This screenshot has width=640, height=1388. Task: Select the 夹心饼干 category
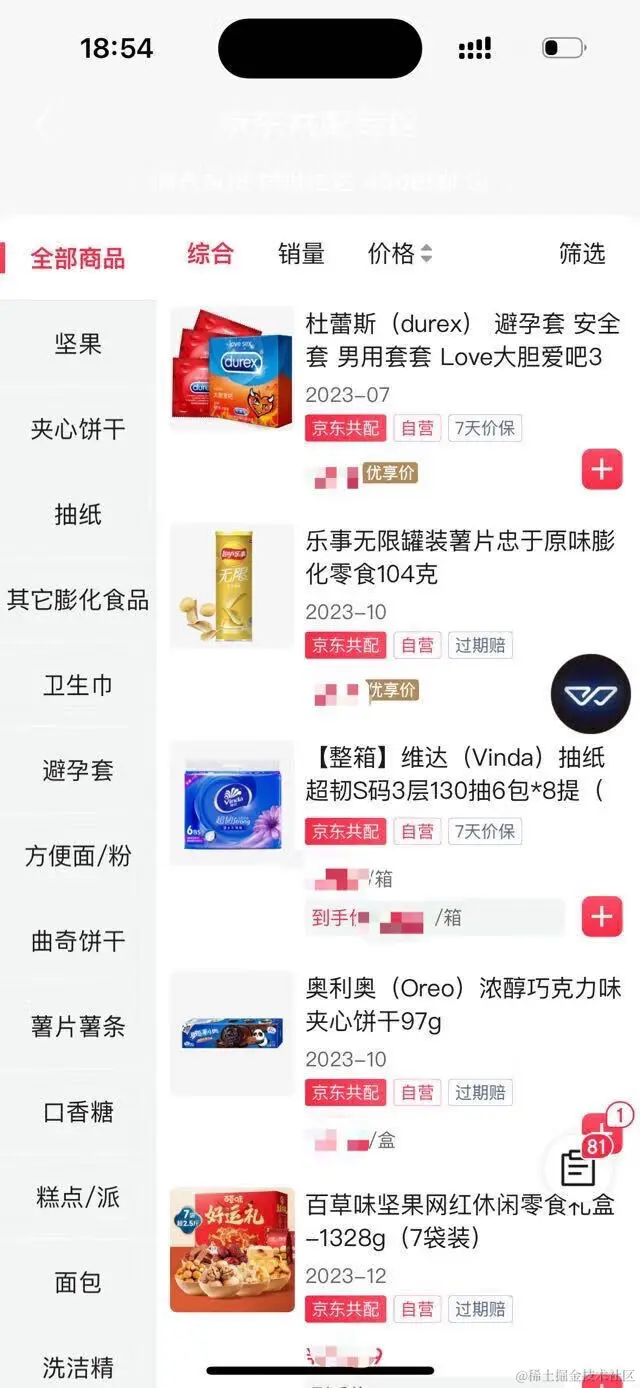pos(78,430)
